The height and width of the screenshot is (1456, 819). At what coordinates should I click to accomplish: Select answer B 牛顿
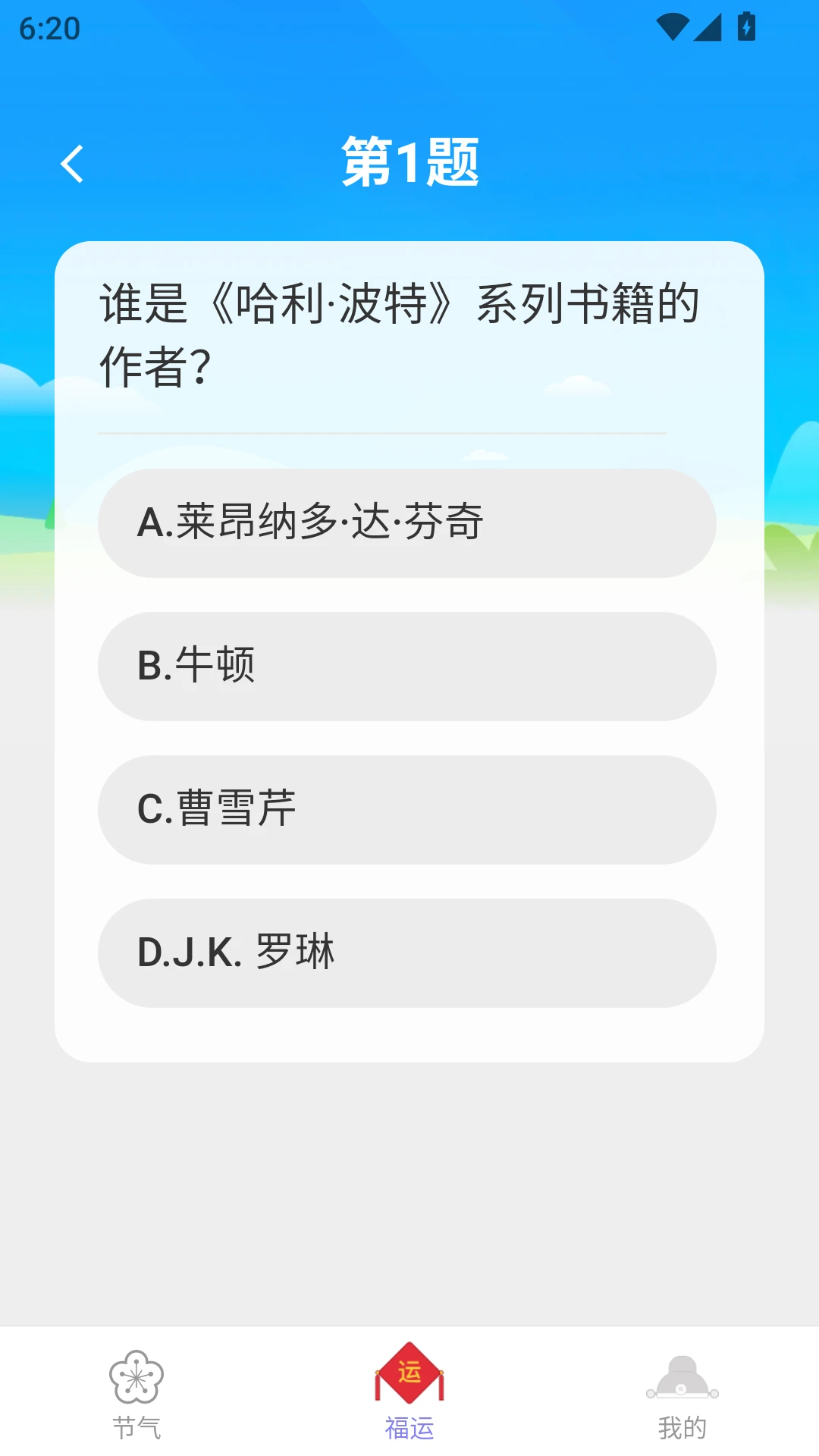click(x=409, y=666)
